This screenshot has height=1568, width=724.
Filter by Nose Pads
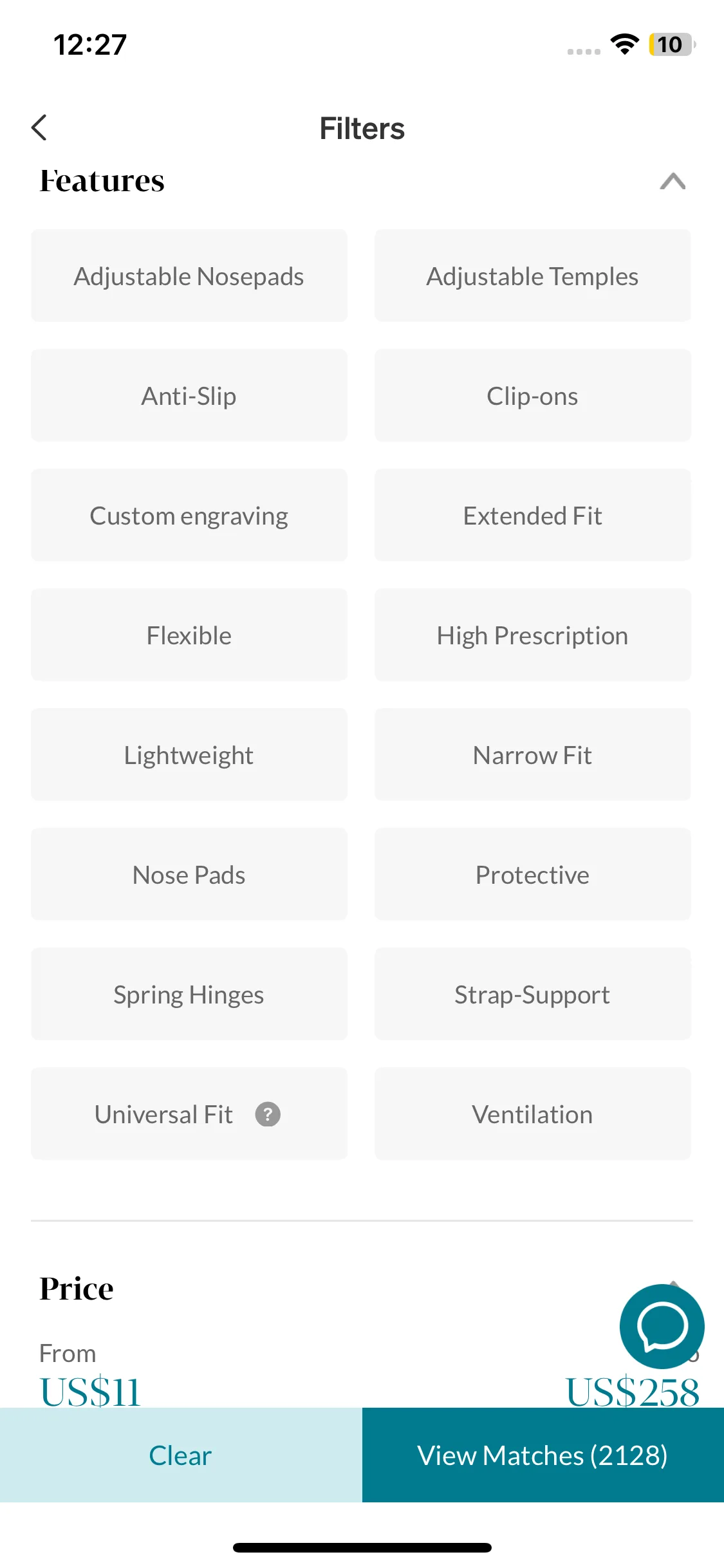point(189,875)
